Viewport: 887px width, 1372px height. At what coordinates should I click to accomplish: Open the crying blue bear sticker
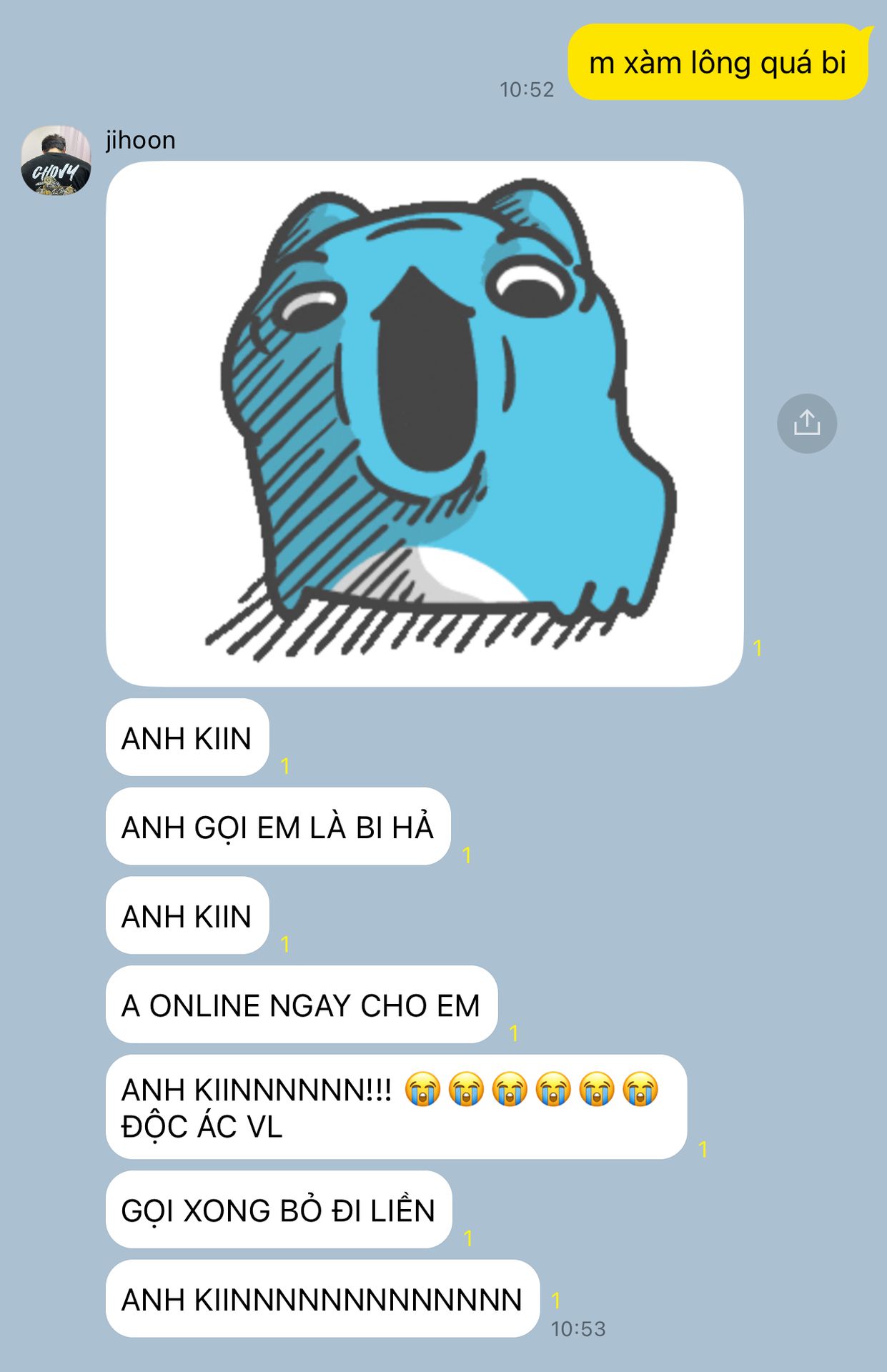click(425, 424)
